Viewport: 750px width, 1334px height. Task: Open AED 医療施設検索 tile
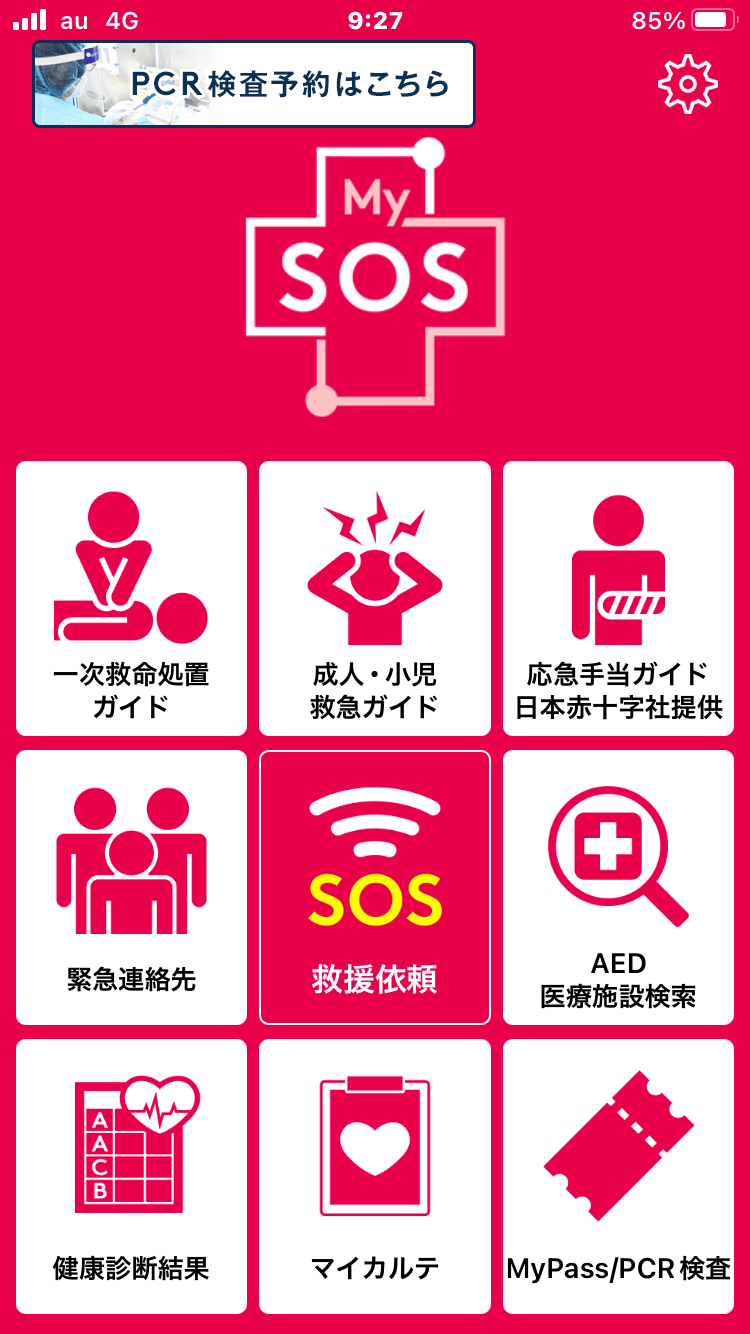[x=618, y=887]
